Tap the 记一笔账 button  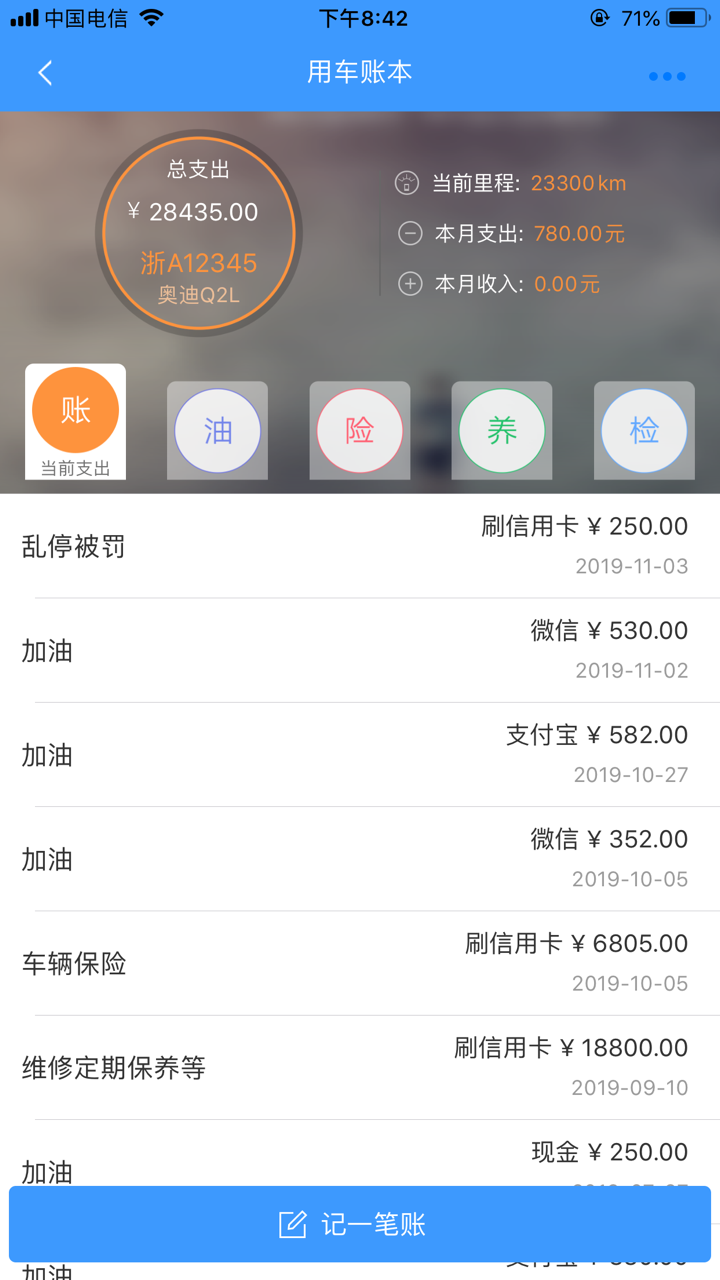pos(360,1223)
